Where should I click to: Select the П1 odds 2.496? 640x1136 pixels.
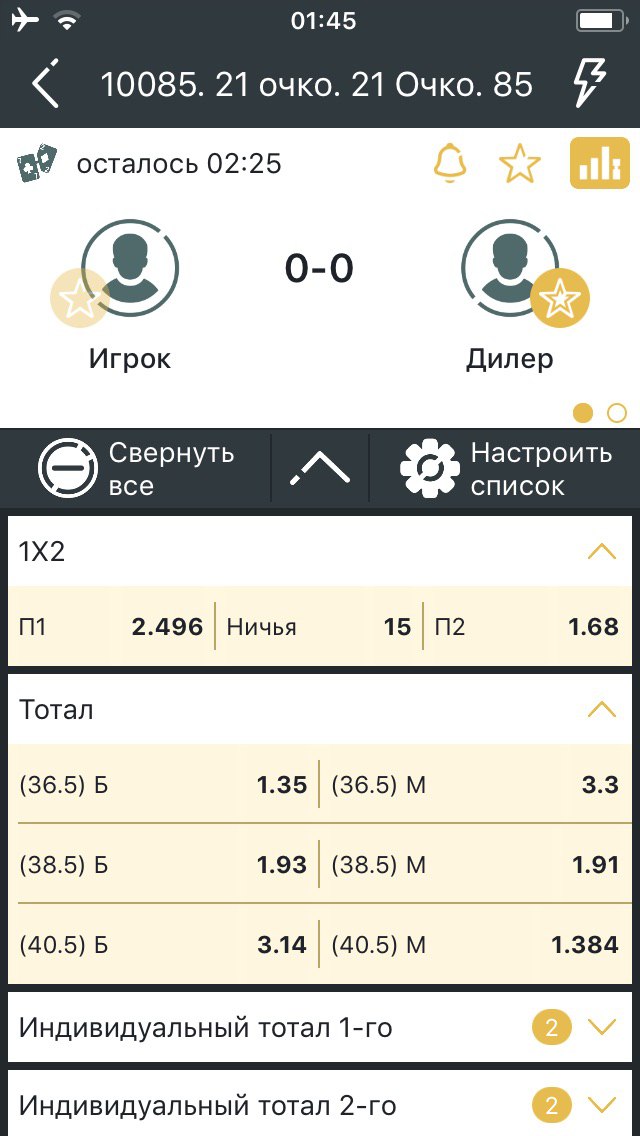point(112,627)
